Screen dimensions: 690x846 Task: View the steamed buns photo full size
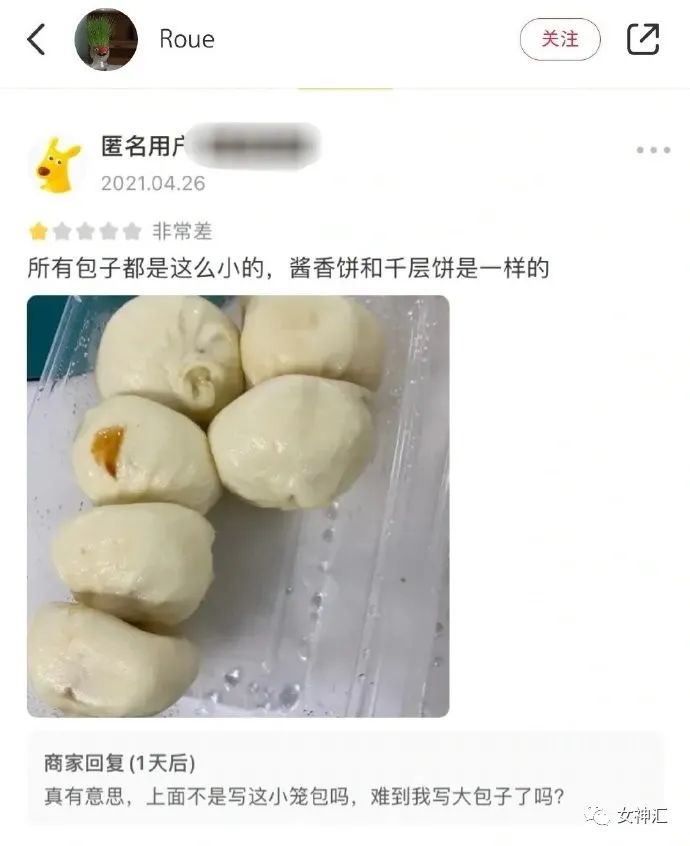point(238,506)
